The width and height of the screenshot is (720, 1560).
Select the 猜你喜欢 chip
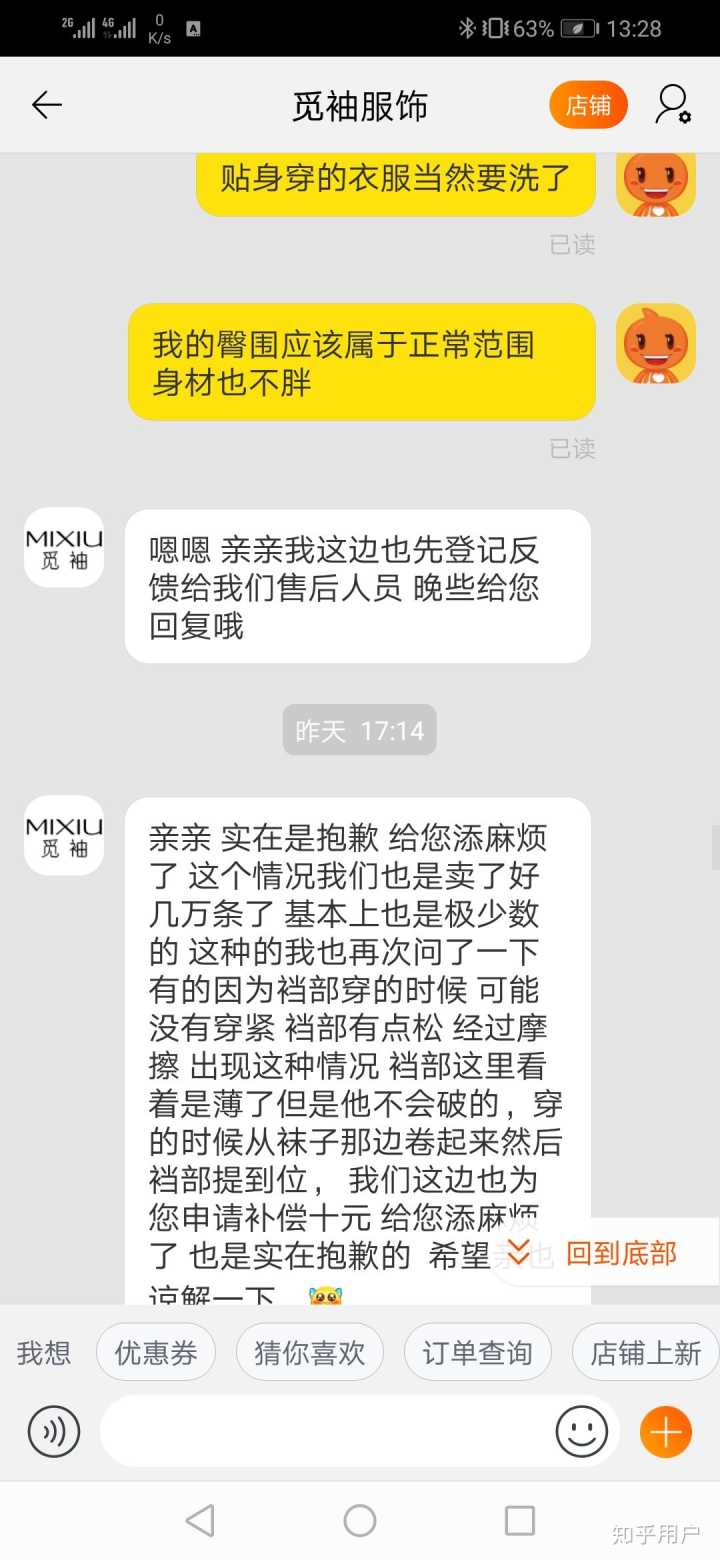pos(310,1353)
